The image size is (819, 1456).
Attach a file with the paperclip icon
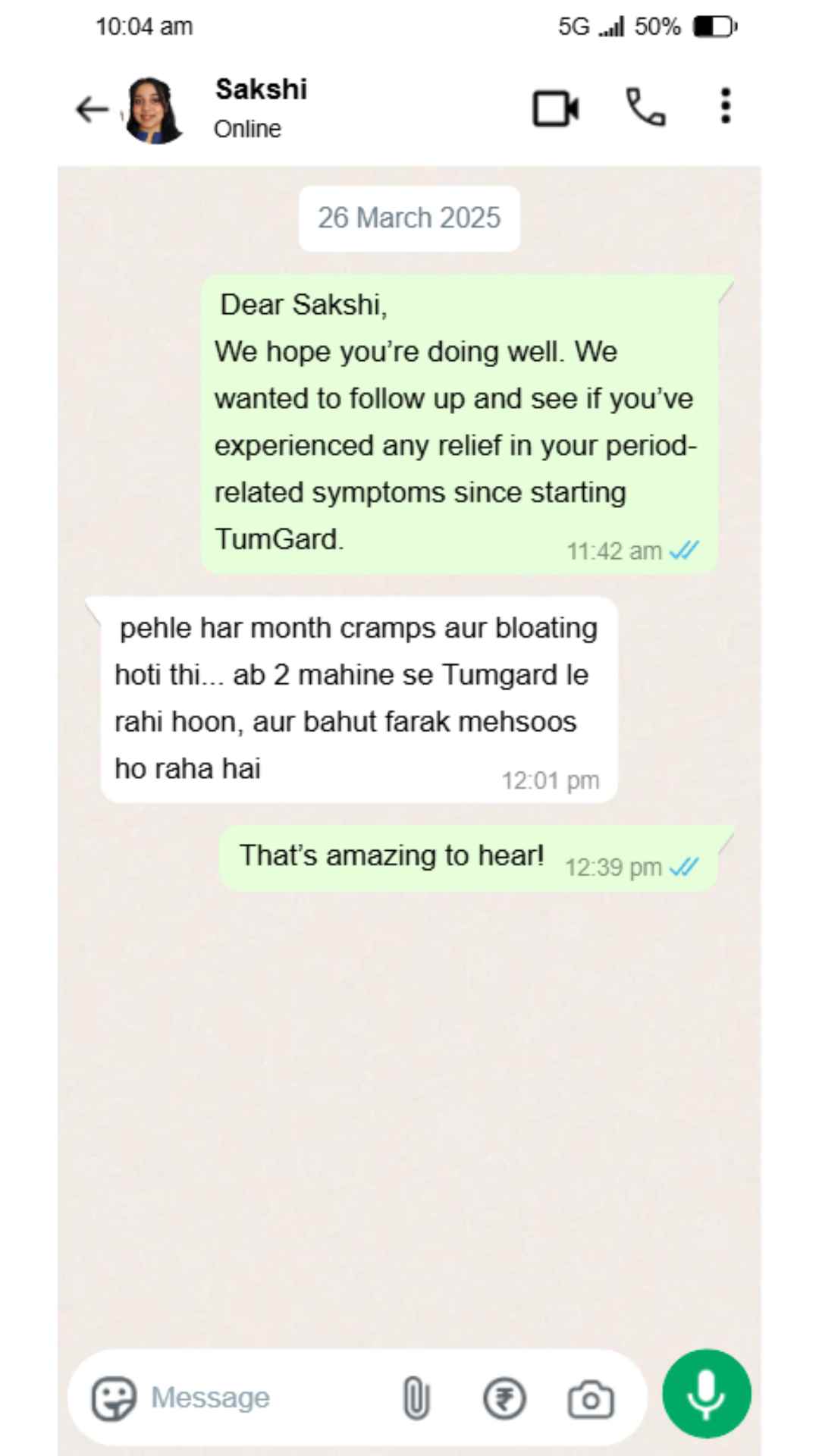[416, 1398]
